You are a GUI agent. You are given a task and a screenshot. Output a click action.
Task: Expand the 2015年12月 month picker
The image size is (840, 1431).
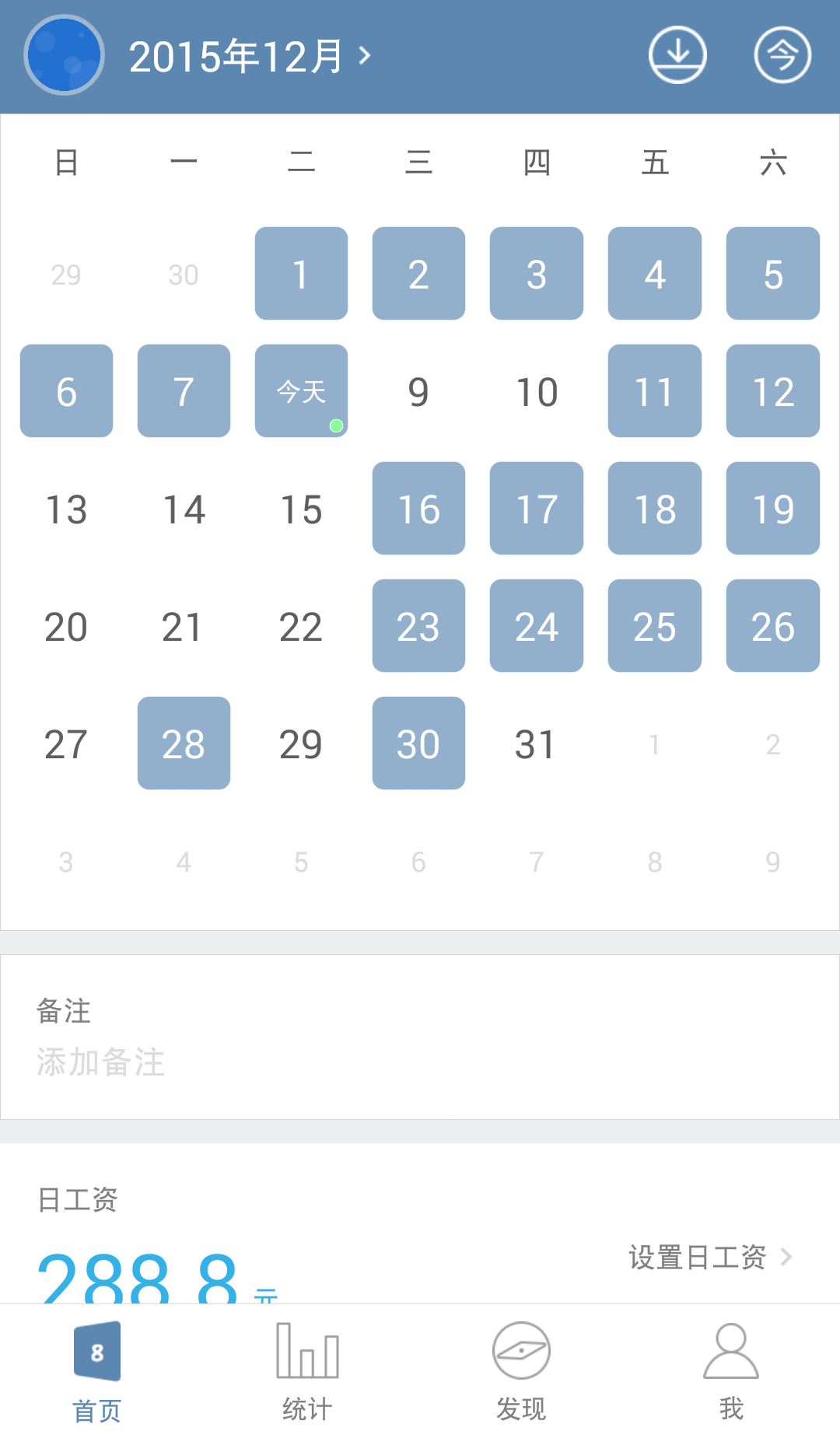click(249, 57)
